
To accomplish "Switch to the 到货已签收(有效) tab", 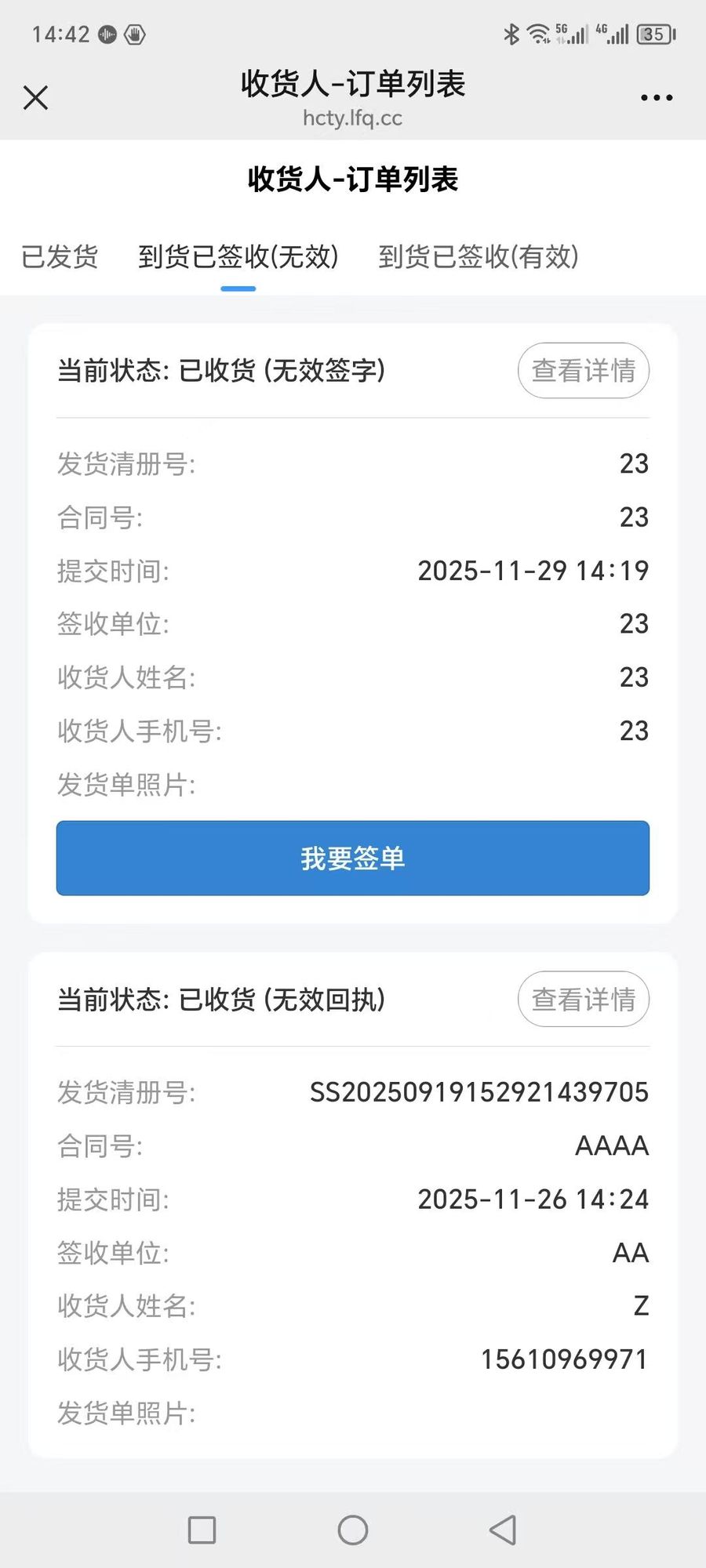I will [479, 256].
